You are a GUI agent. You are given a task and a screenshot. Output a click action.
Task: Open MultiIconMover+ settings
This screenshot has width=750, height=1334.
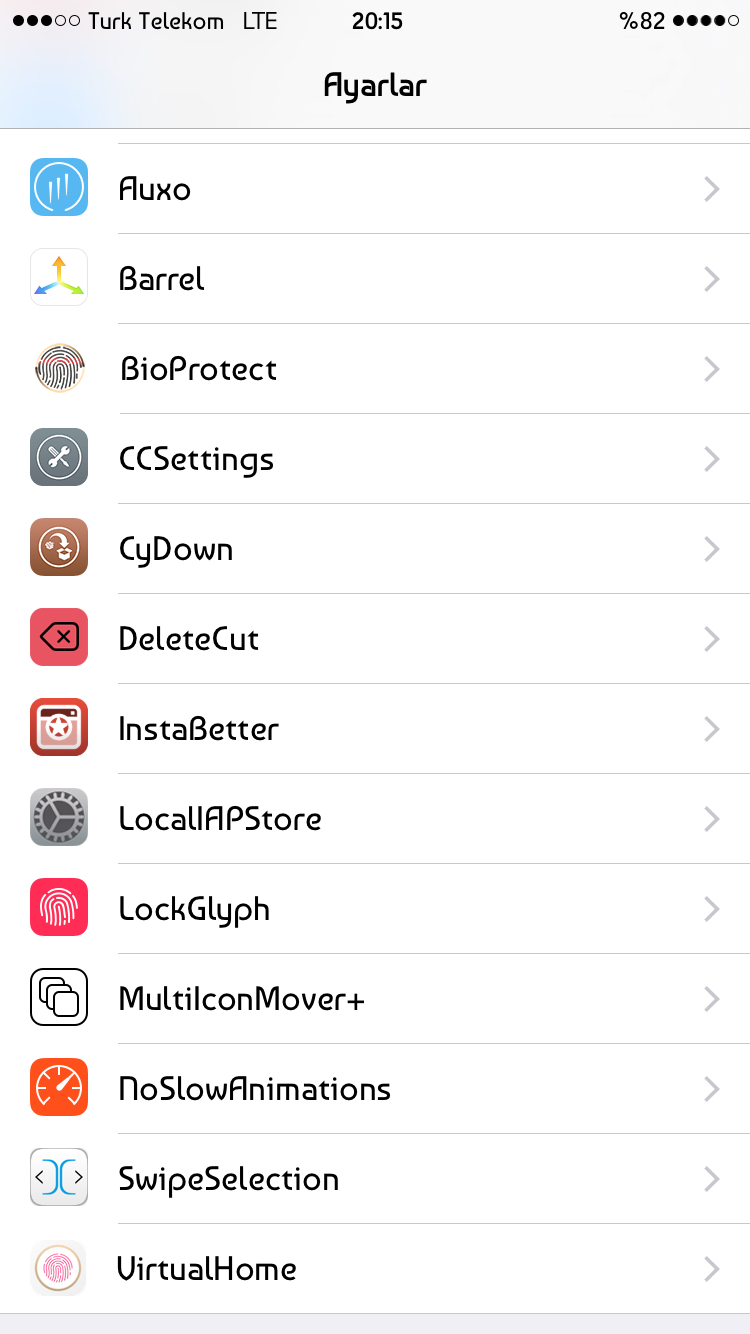click(x=375, y=999)
